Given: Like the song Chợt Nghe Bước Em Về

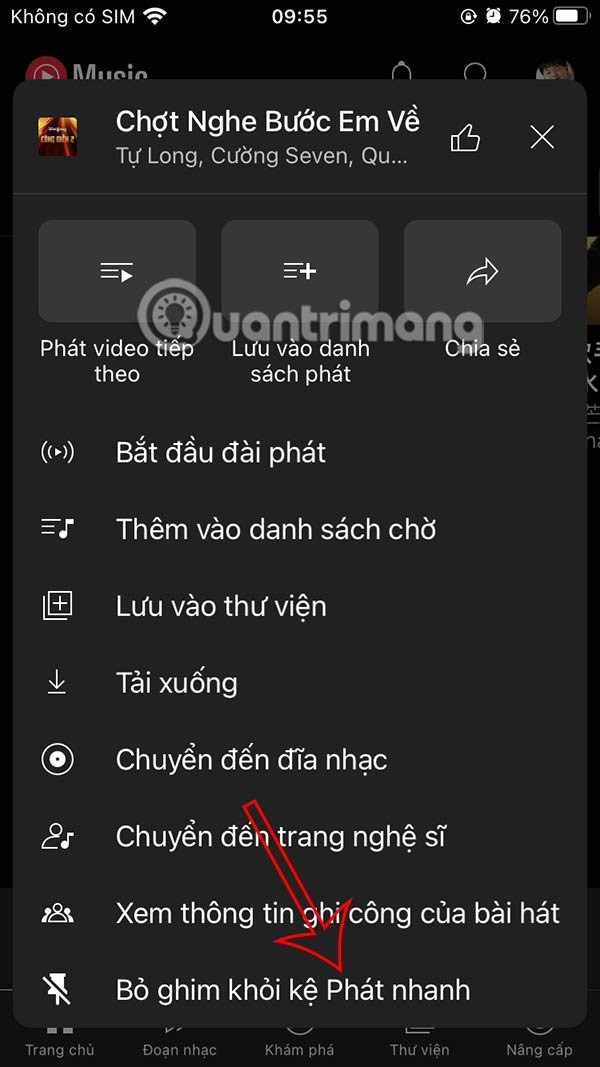Looking at the screenshot, I should pyautogui.click(x=465, y=138).
